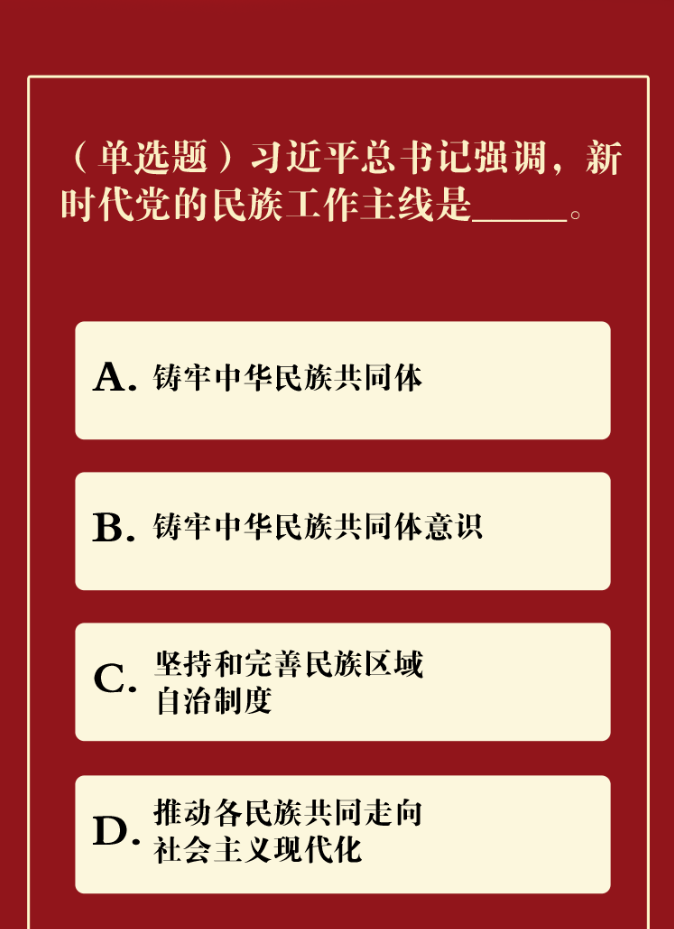The image size is (674, 929).
Task: Pick option C 坚持和完善民族区域自治制度
Action: [342, 682]
